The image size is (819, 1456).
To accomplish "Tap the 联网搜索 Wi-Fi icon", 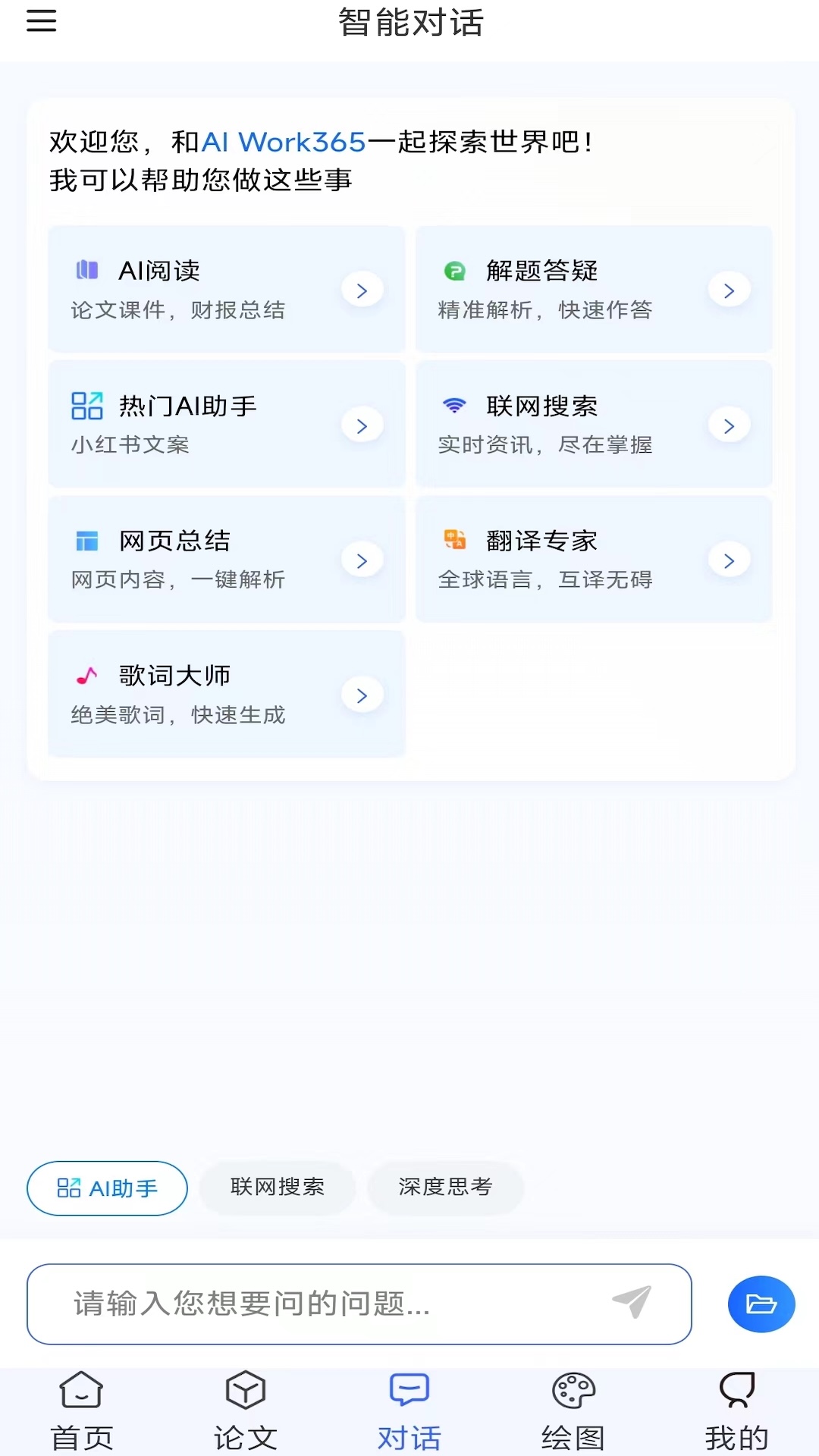I will pyautogui.click(x=455, y=404).
